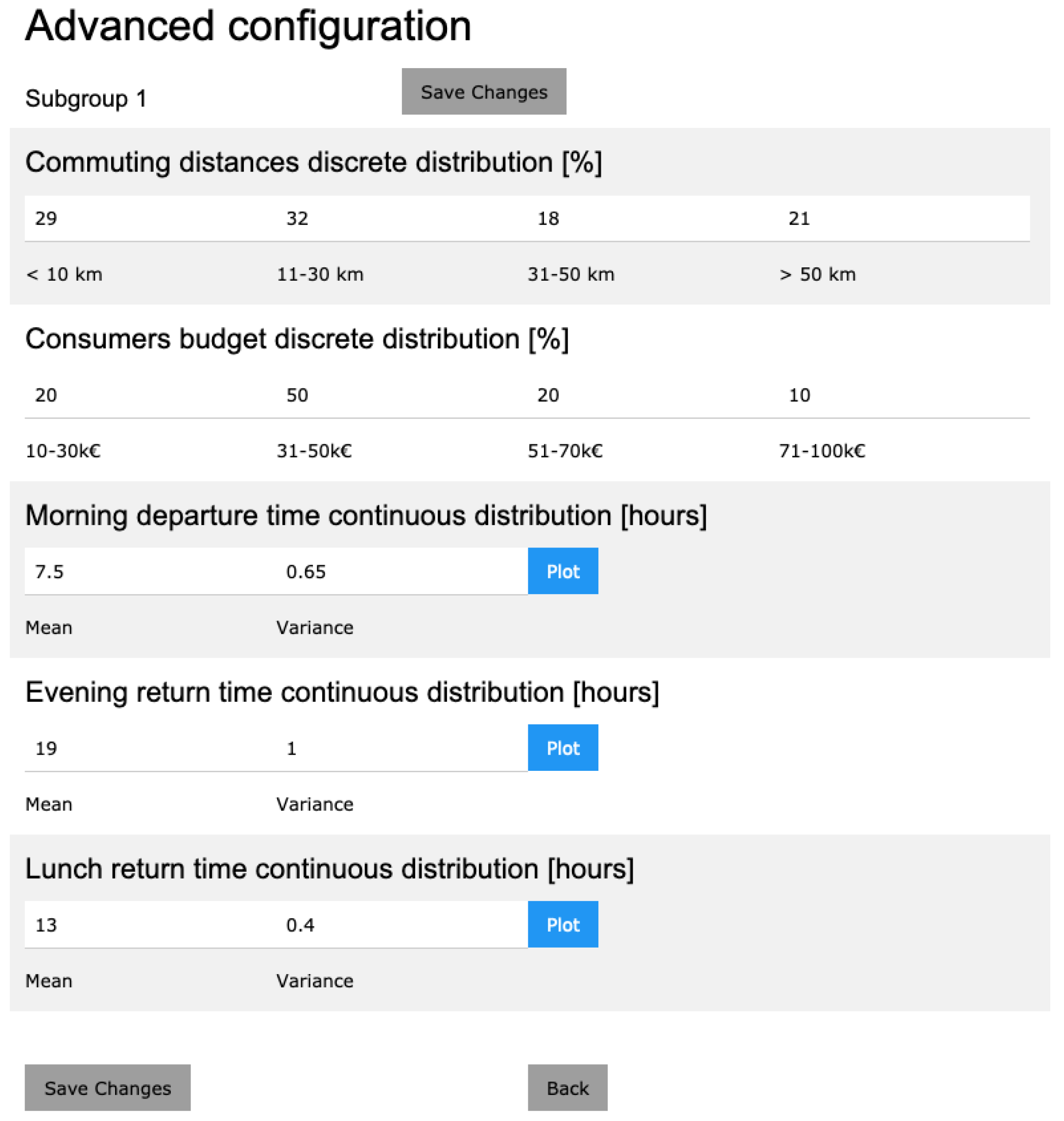The image size is (1064, 1121).
Task: Edit the 71-100k€ budget percentage field
Action: click(902, 395)
